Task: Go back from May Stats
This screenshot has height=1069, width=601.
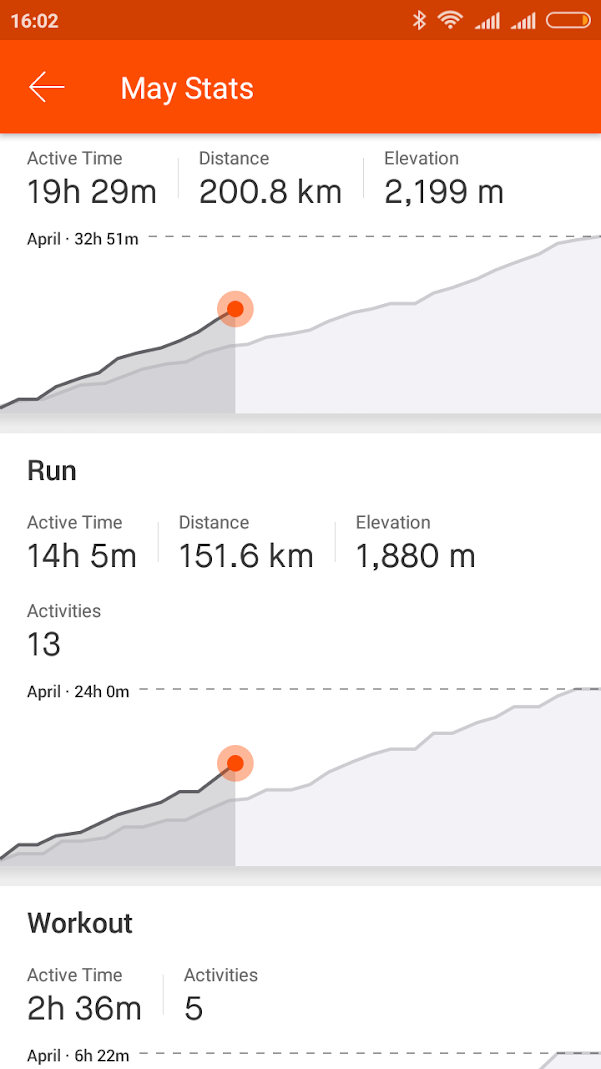Action: click(46, 88)
